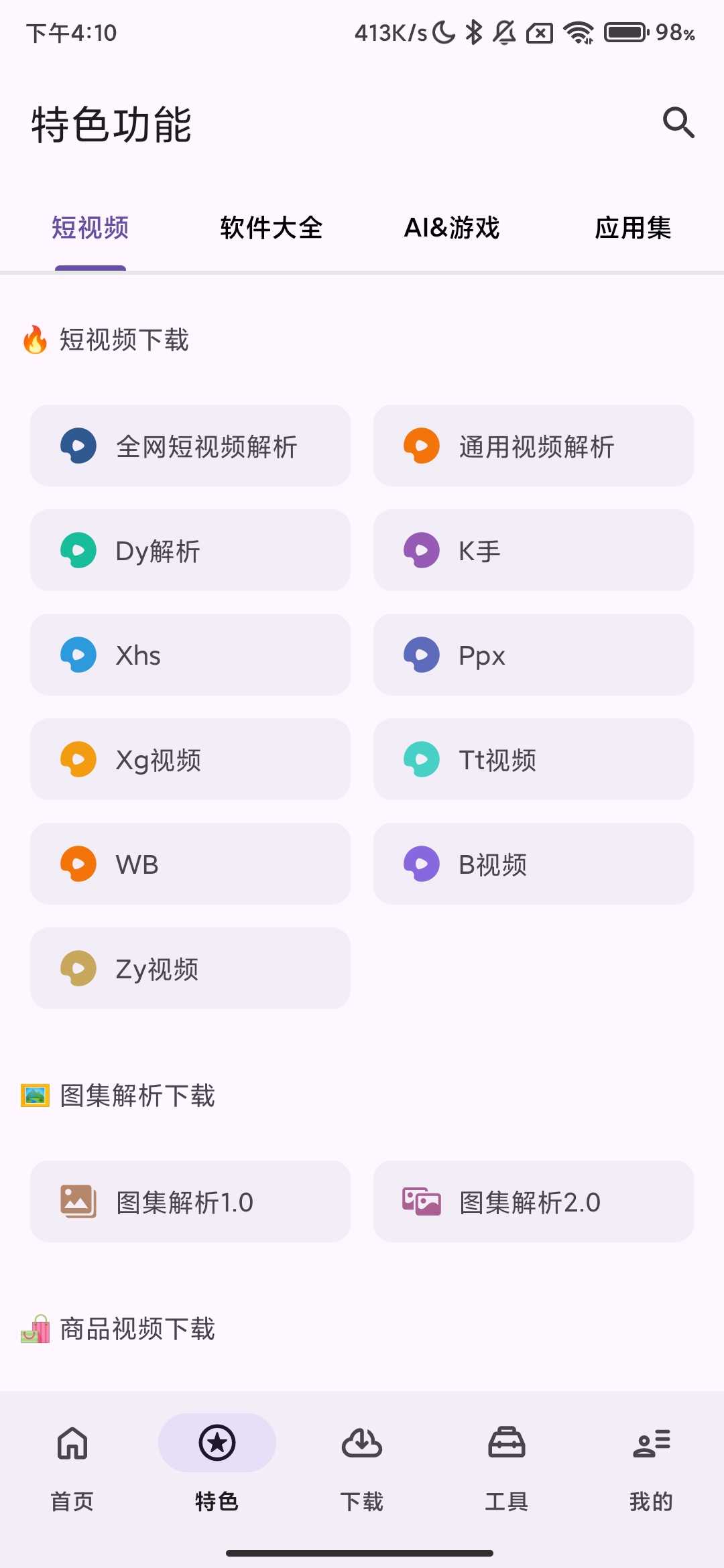
Task: Open Zy视频
Action: click(190, 968)
